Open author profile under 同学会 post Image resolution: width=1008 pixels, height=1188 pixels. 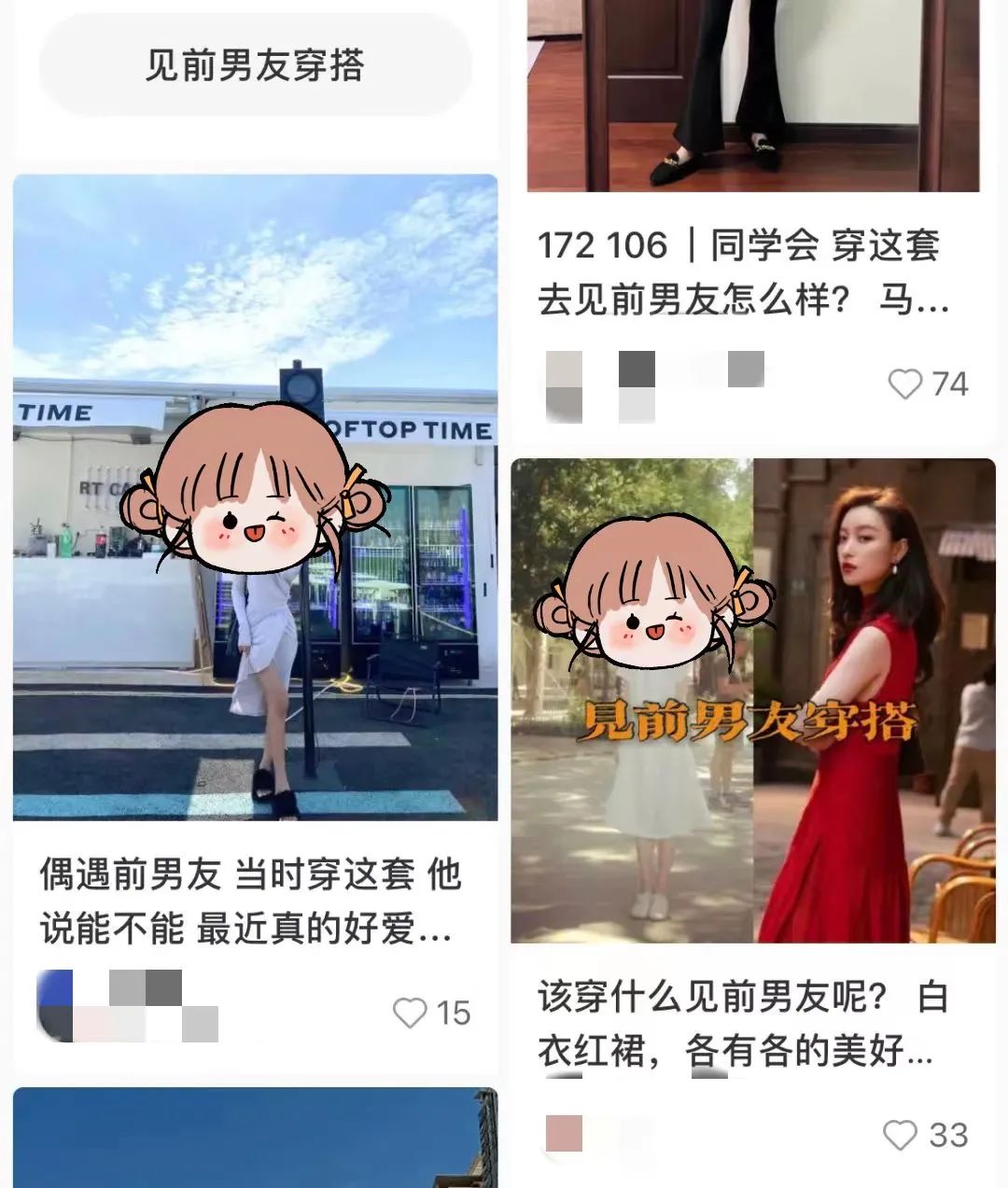564,385
